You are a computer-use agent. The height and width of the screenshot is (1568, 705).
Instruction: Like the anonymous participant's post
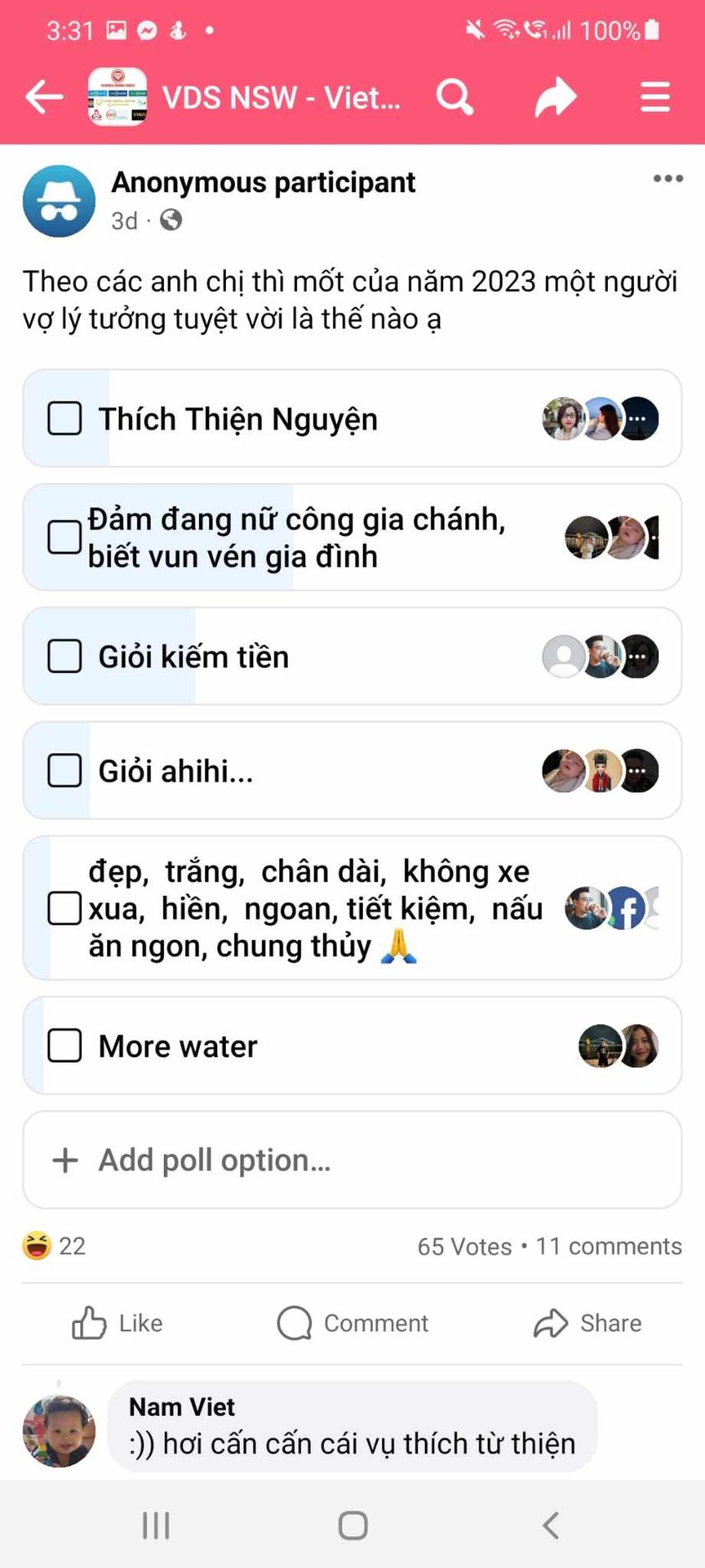117,1323
